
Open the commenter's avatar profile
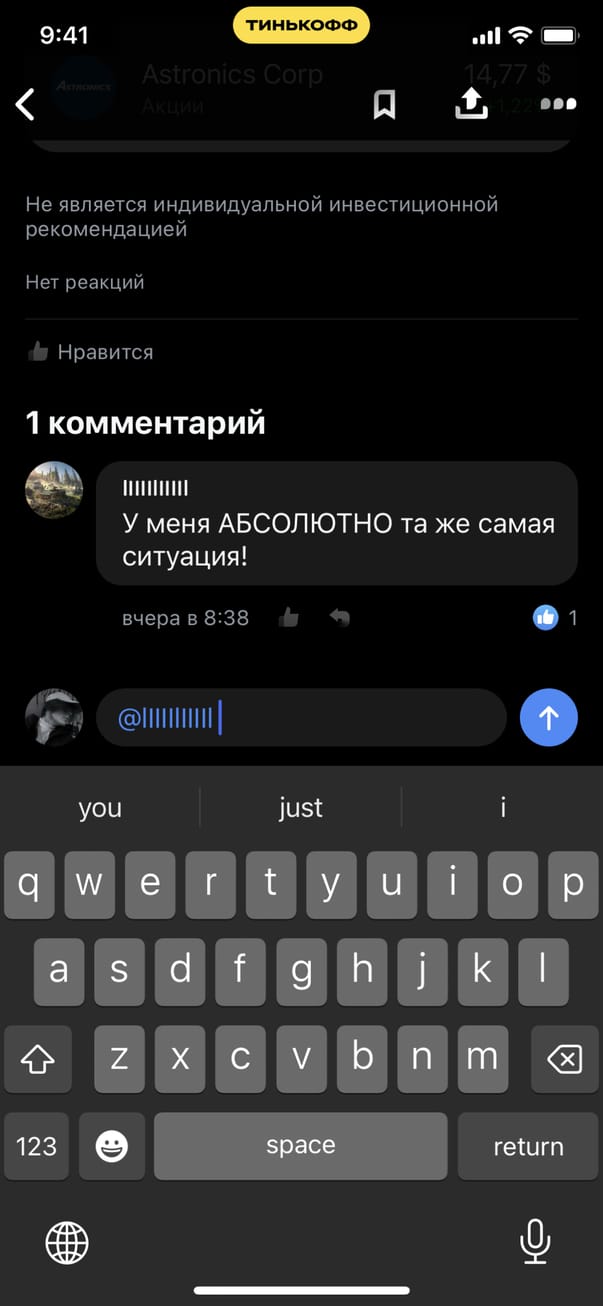(x=53, y=490)
